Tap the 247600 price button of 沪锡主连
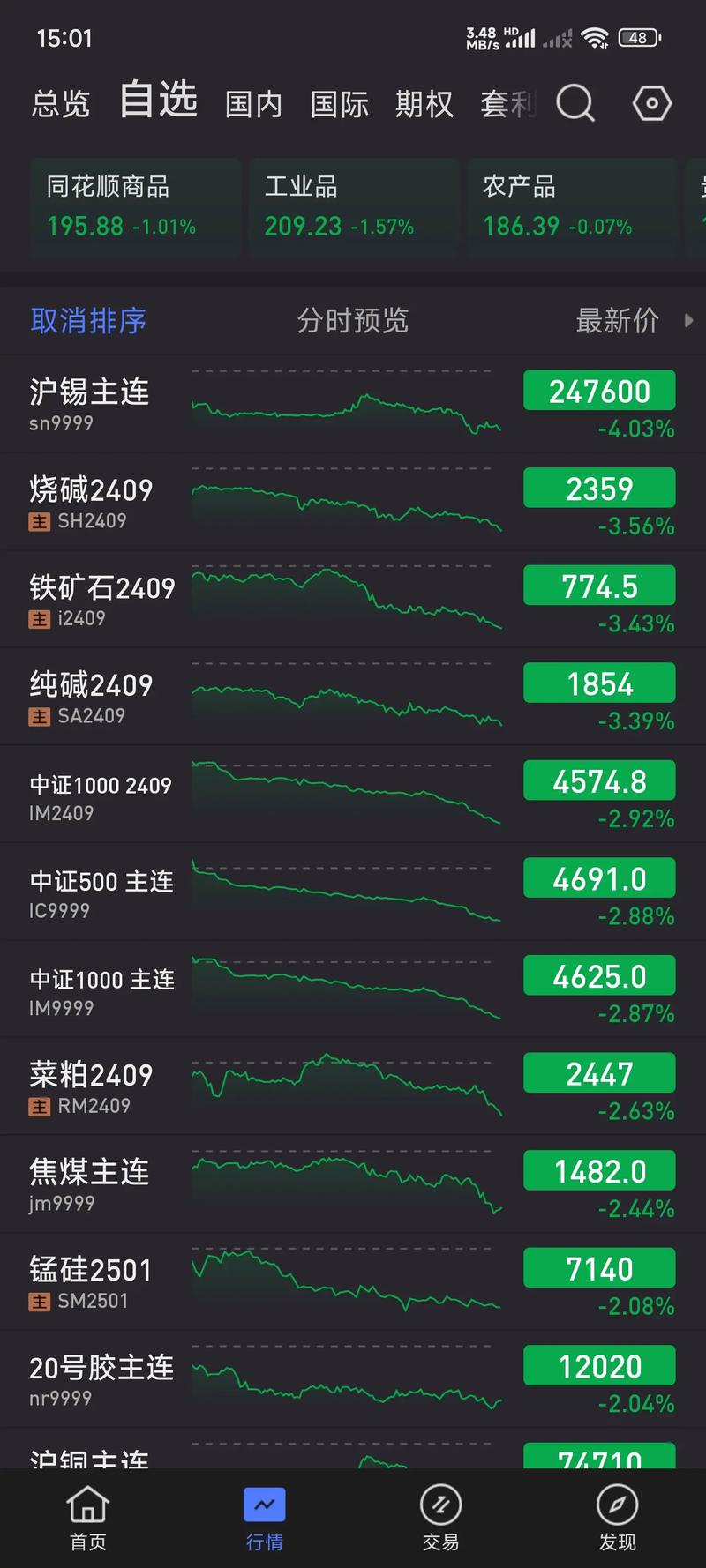This screenshot has height=1568, width=706. click(599, 391)
